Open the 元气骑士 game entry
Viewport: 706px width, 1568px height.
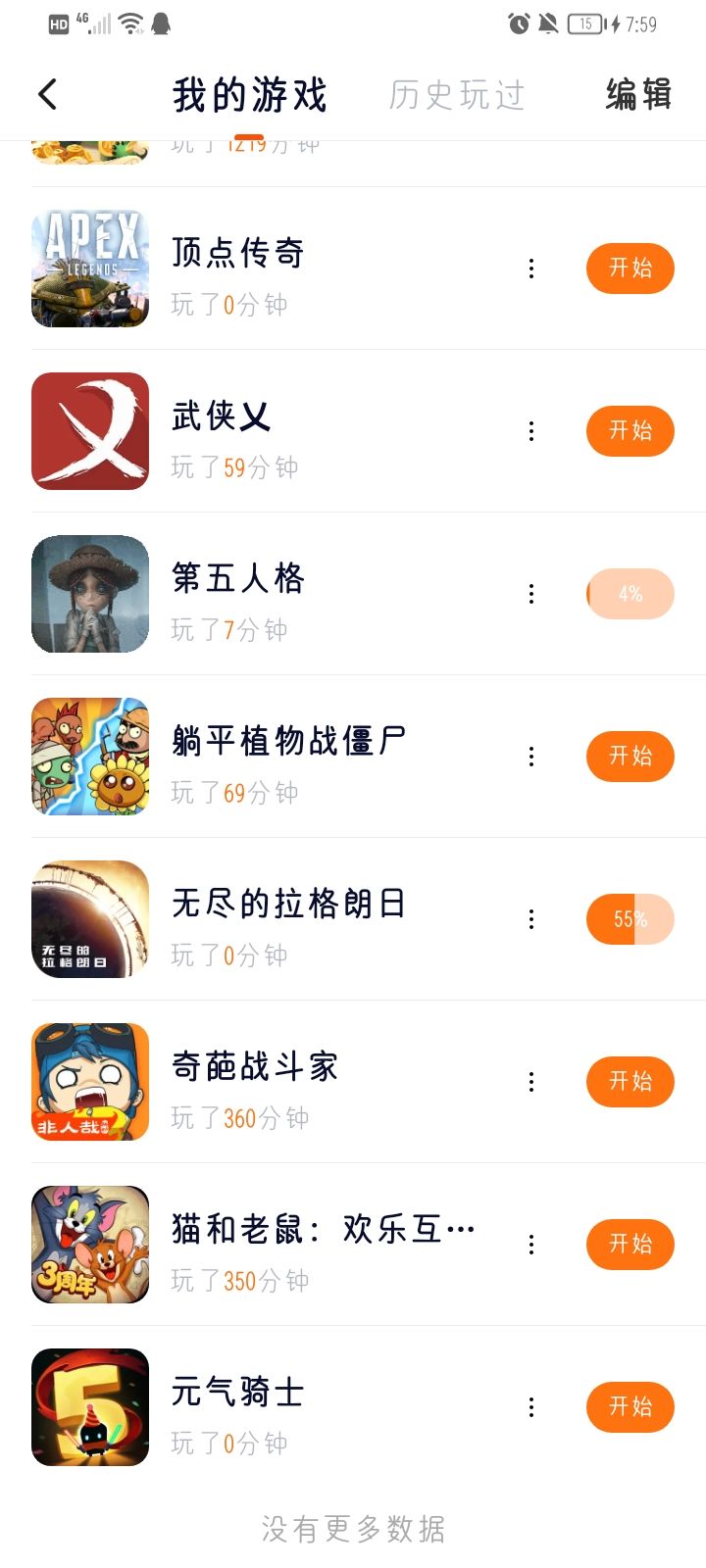coord(237,1393)
